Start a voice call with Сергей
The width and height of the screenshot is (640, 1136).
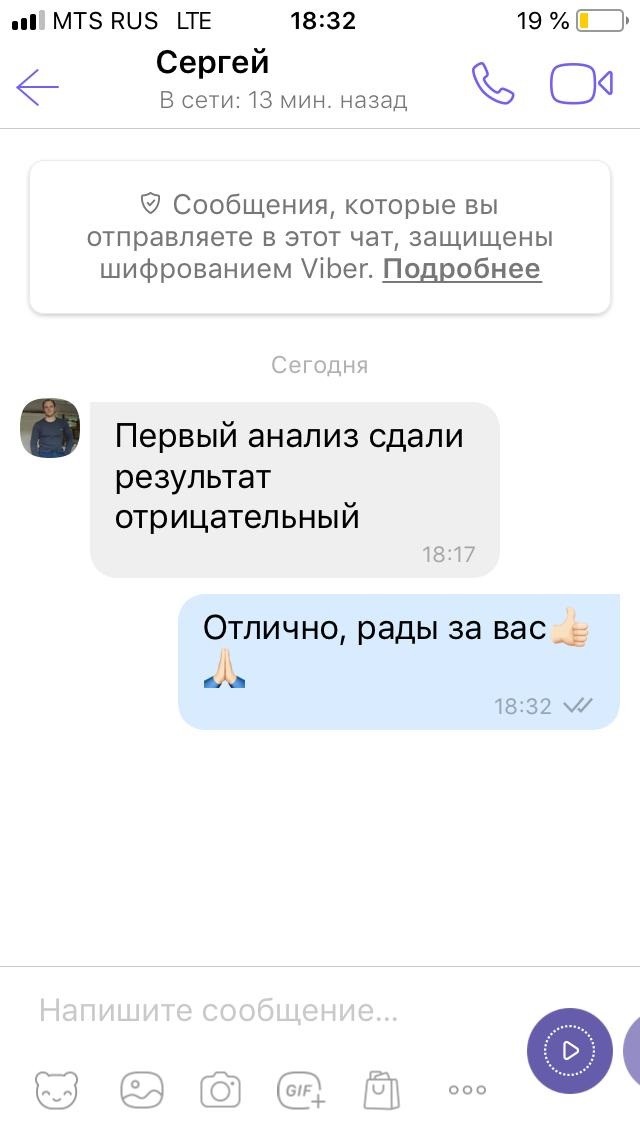click(x=493, y=83)
